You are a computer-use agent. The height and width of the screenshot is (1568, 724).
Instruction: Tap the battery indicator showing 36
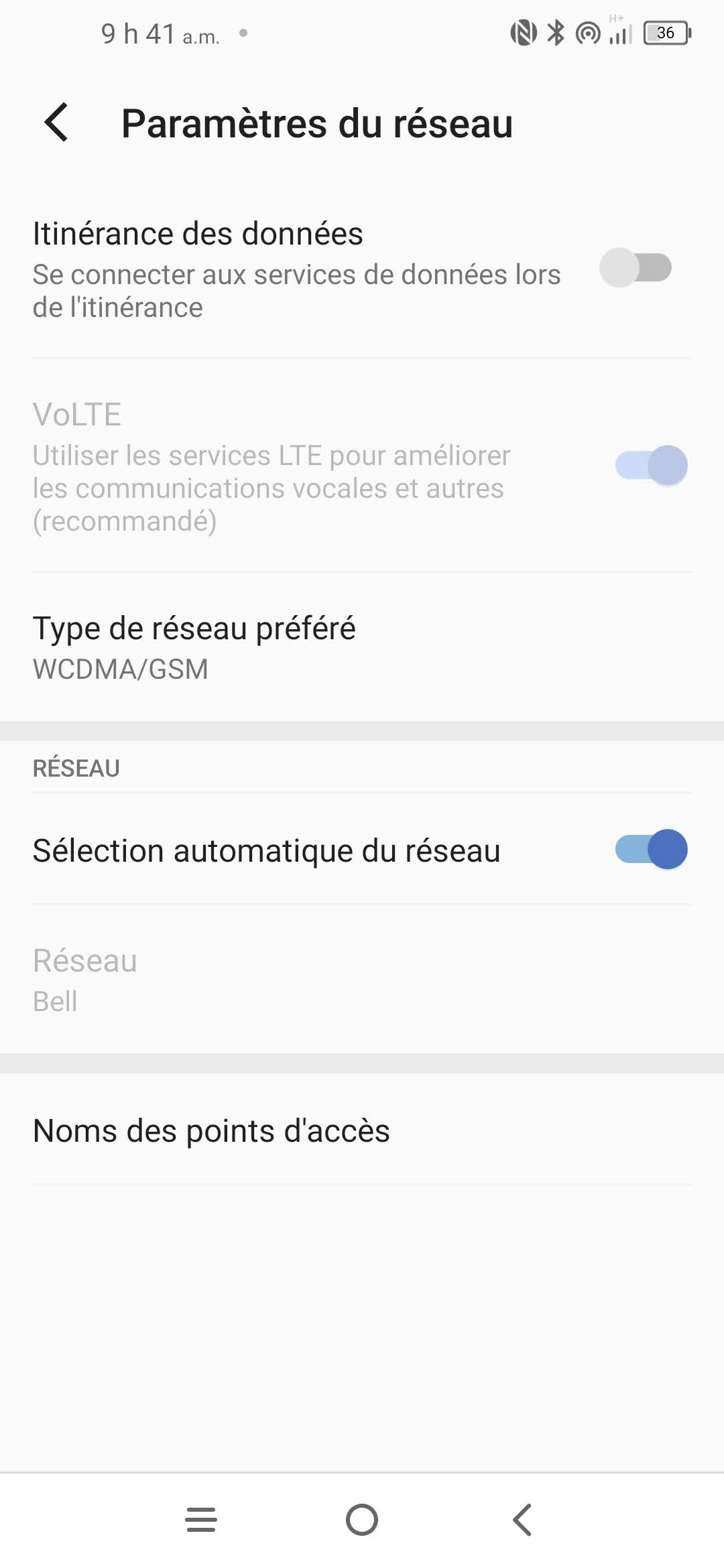pos(666,31)
